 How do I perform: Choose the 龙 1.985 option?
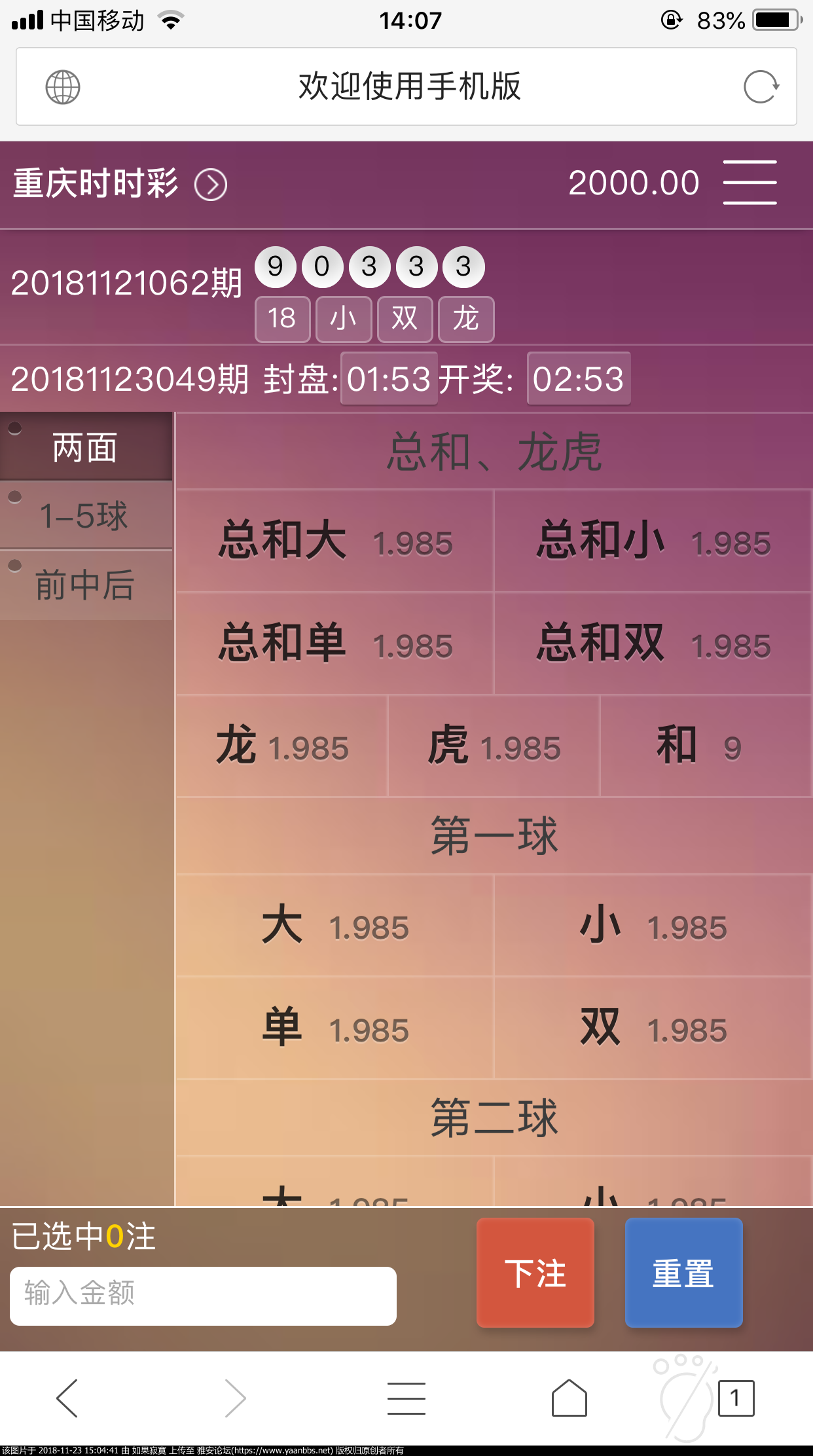coord(282,746)
